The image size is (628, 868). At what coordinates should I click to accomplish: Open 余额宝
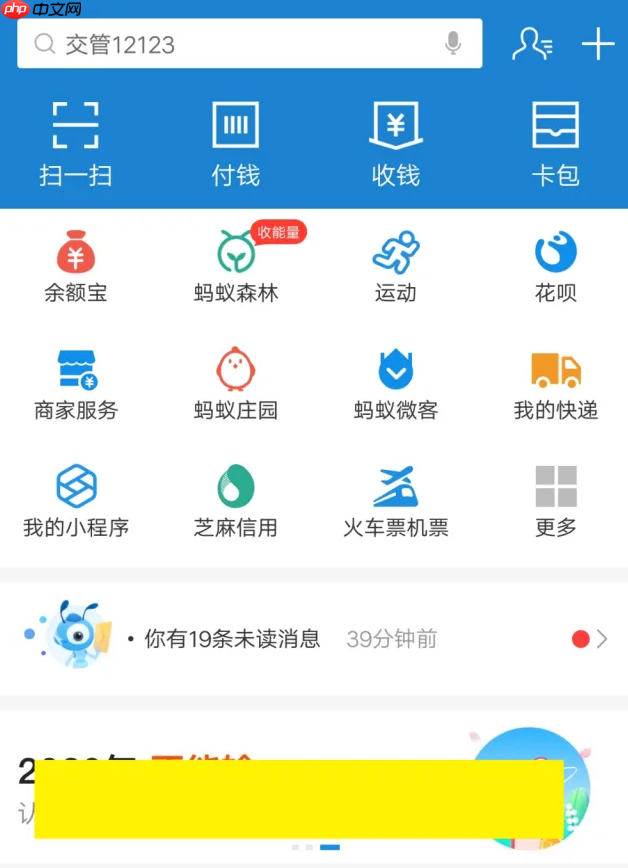76,266
